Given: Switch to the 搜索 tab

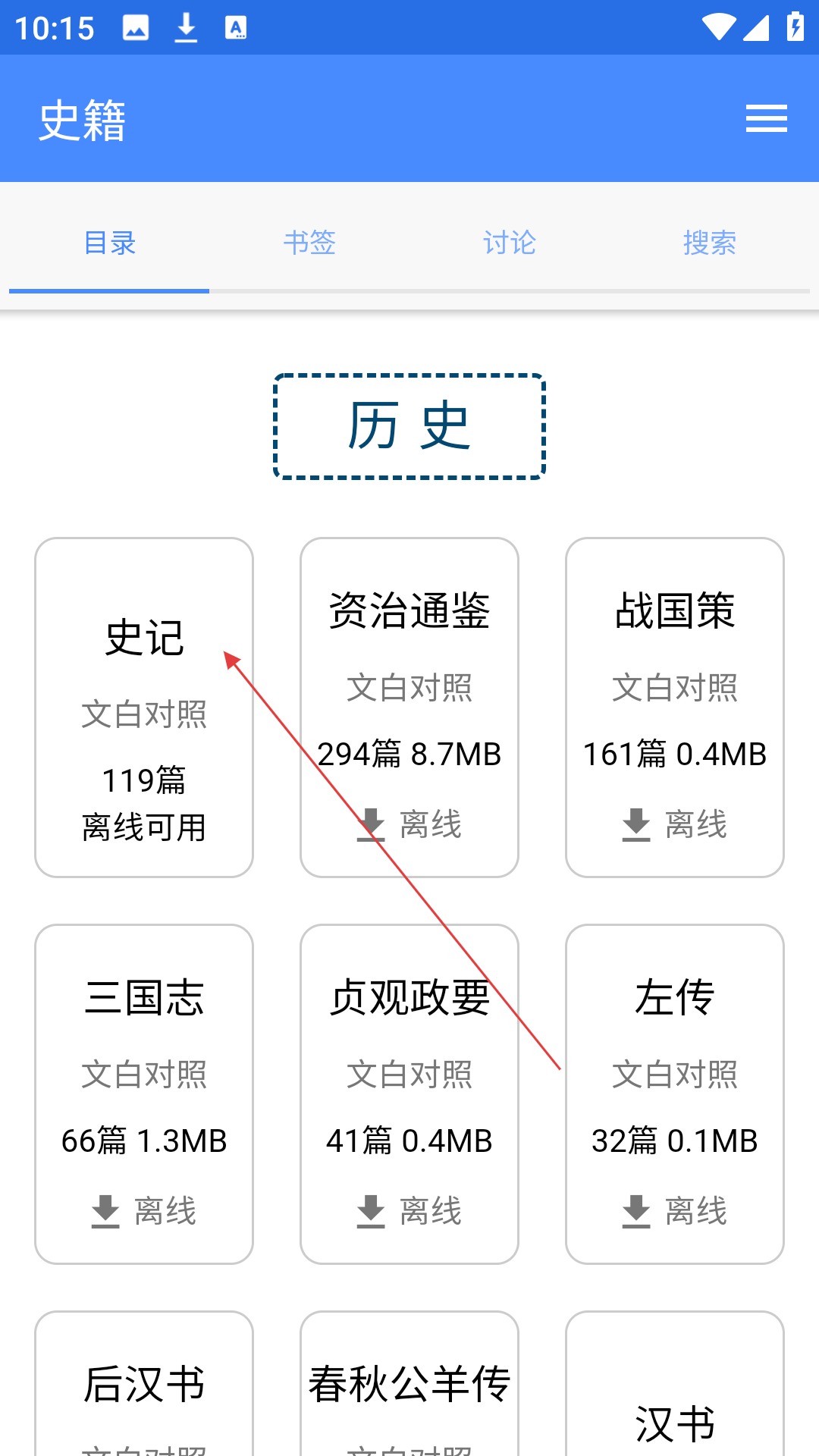Looking at the screenshot, I should click(710, 243).
